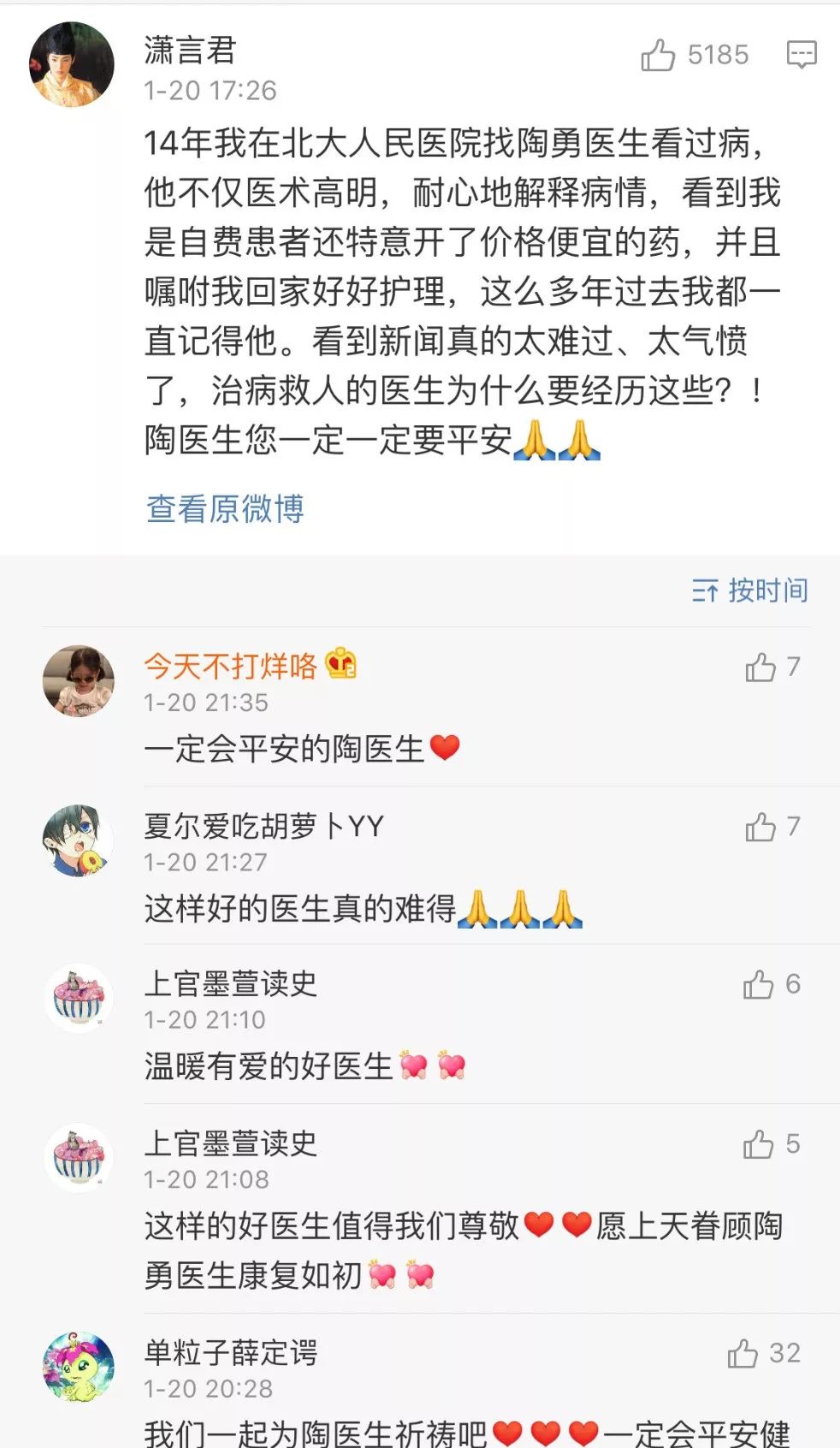Open 潇言君's profile avatar
Image resolution: width=840 pixels, height=1448 pixels.
(72, 65)
